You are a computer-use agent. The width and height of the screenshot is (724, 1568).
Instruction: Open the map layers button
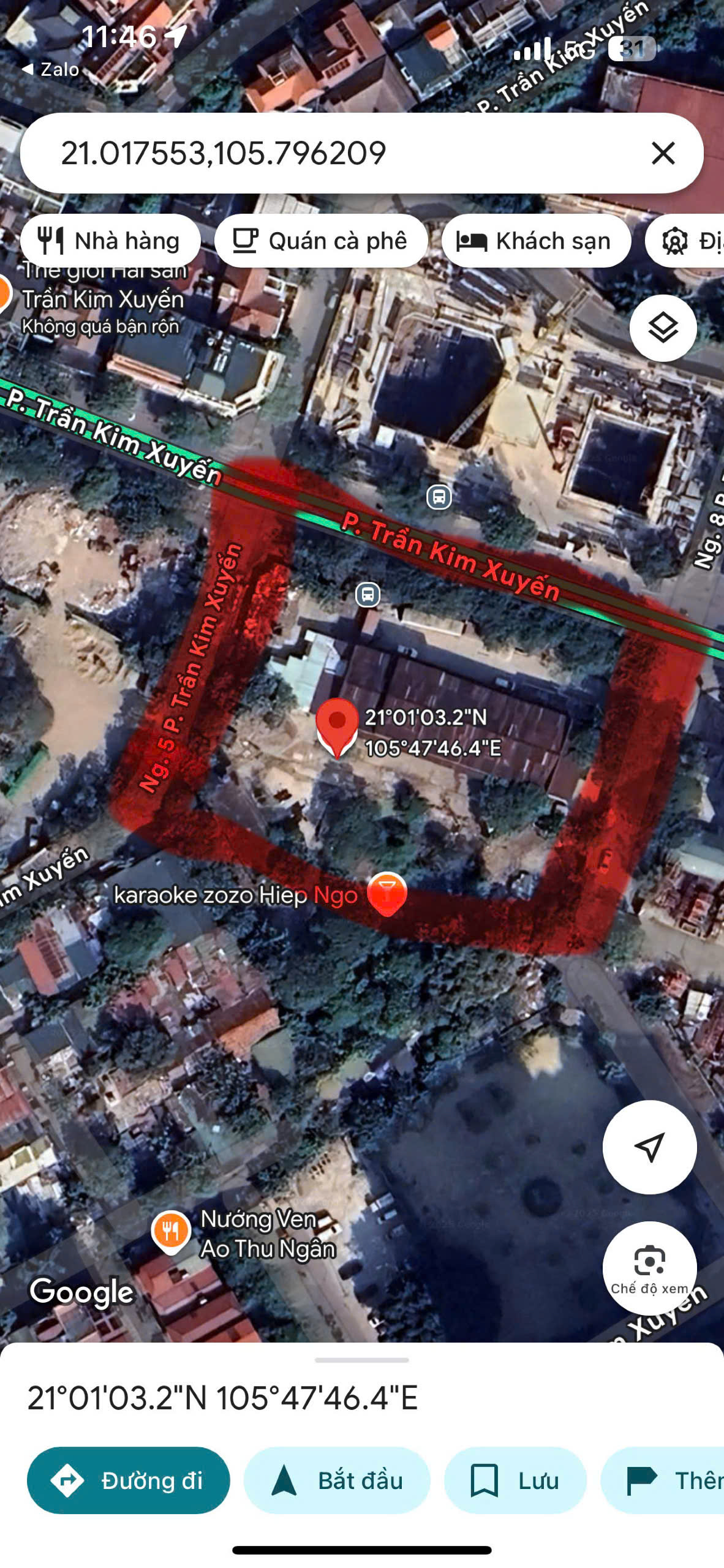click(663, 328)
